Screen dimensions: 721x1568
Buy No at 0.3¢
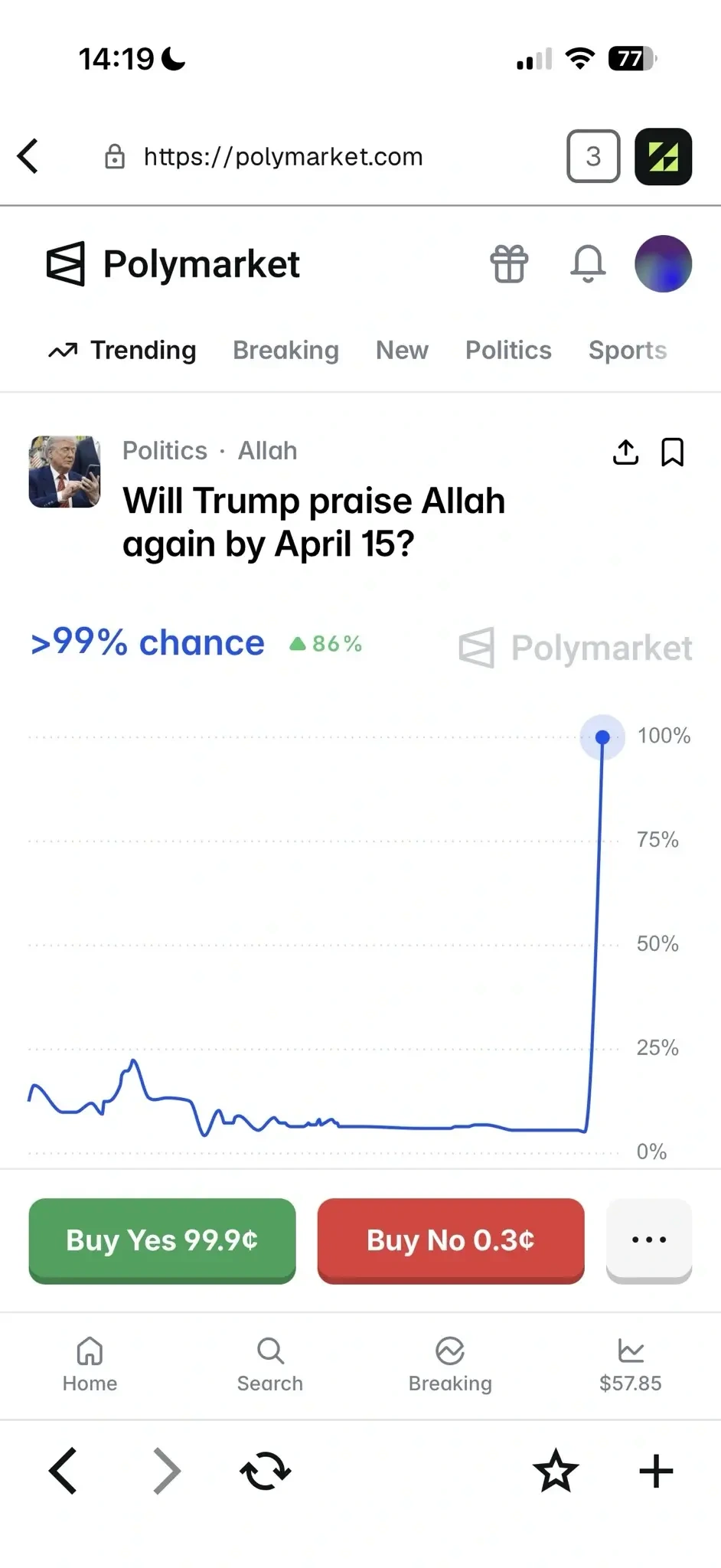pos(451,1240)
